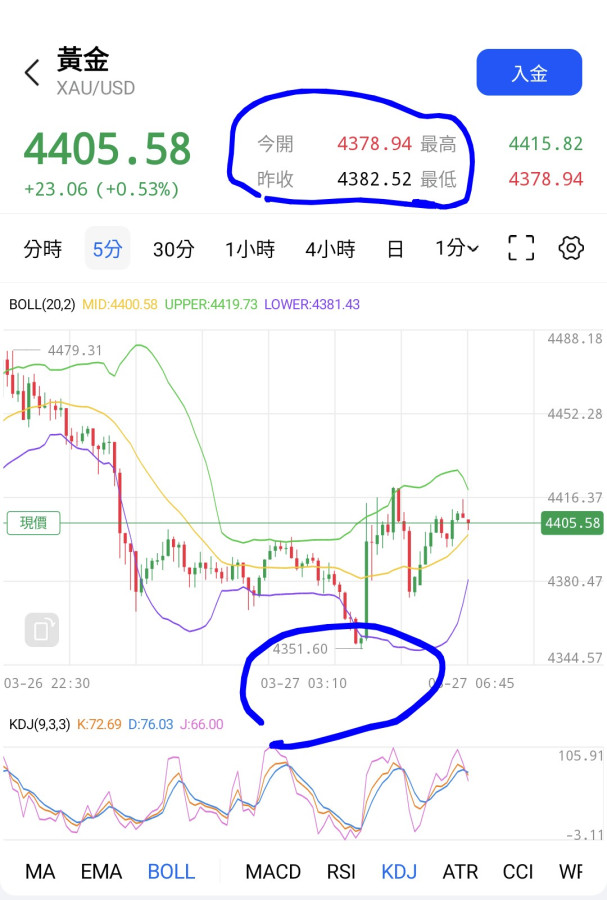Expand the 1分 timeframe dropdown
Viewport: 607px width, 900px height.
[x=456, y=249]
